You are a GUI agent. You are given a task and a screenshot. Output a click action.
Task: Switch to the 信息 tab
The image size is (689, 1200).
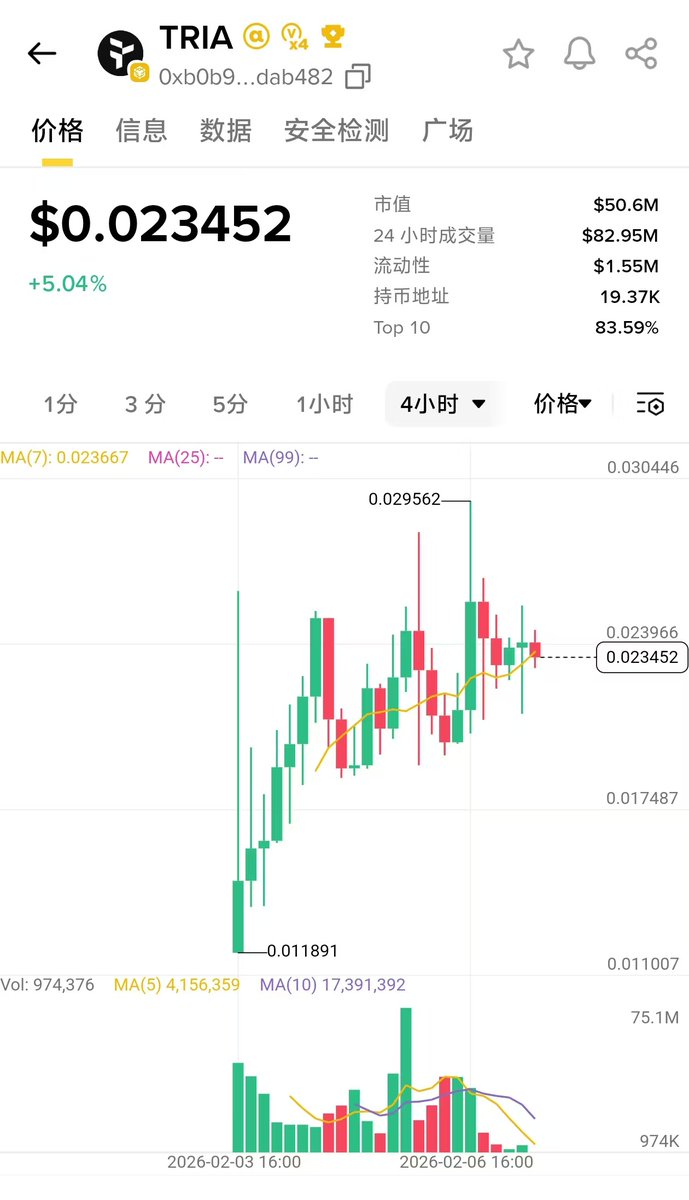(x=141, y=130)
